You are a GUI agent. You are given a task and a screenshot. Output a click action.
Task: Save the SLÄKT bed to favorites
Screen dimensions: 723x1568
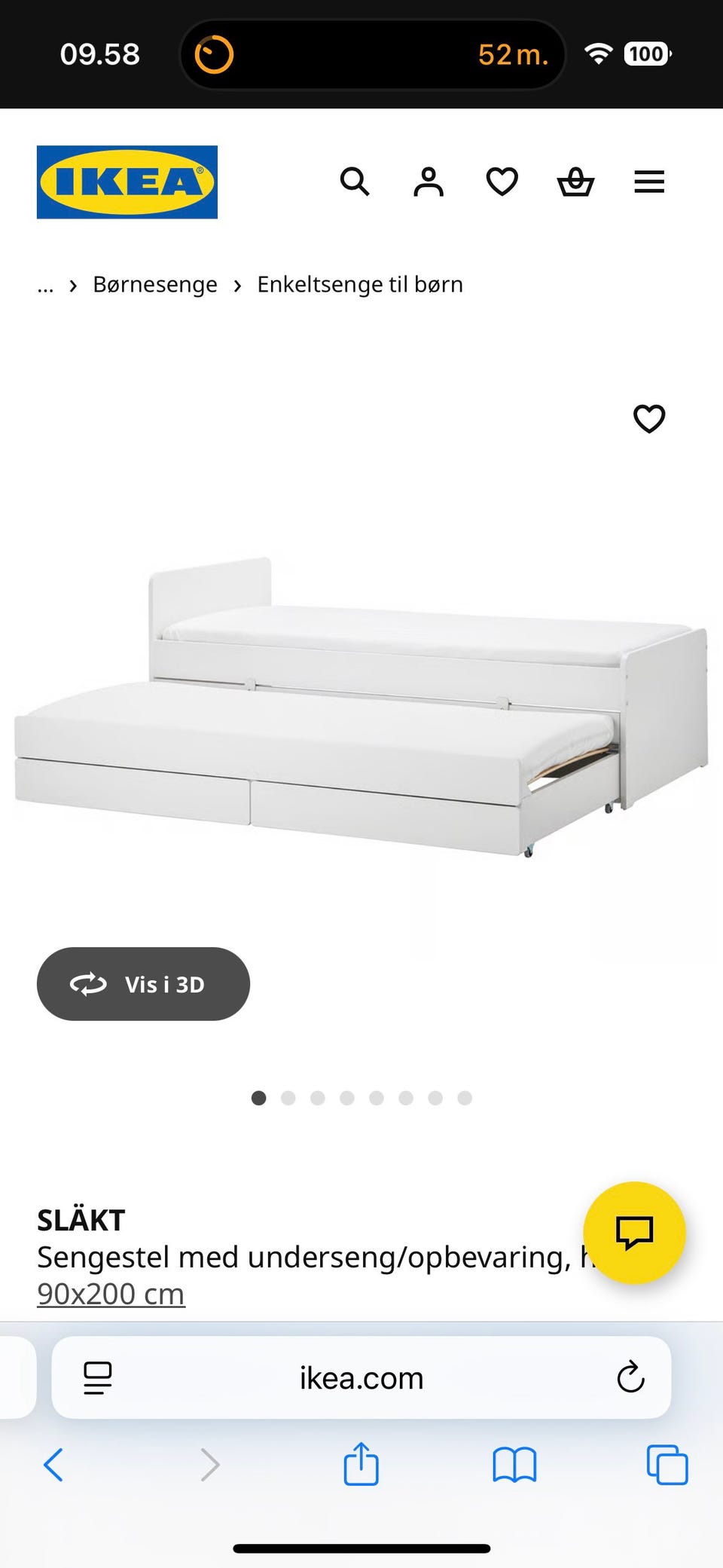coord(649,419)
